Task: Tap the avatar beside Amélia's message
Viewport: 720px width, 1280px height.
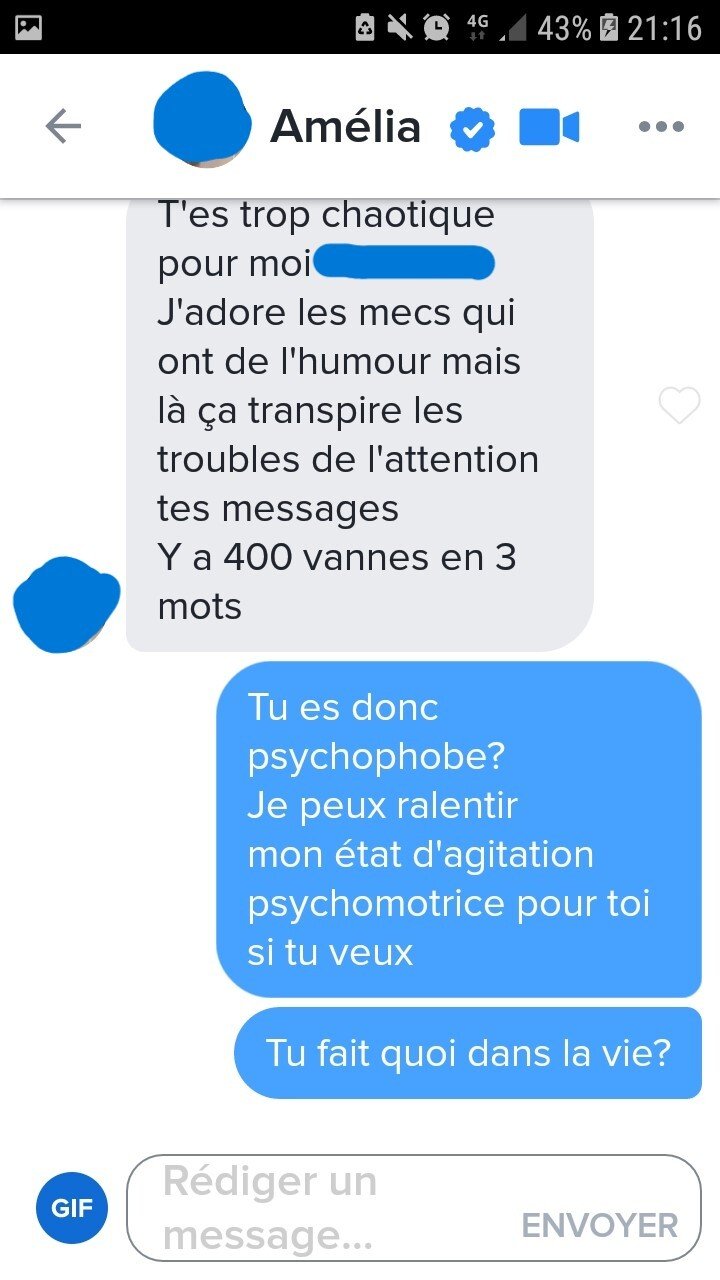Action: tap(66, 605)
